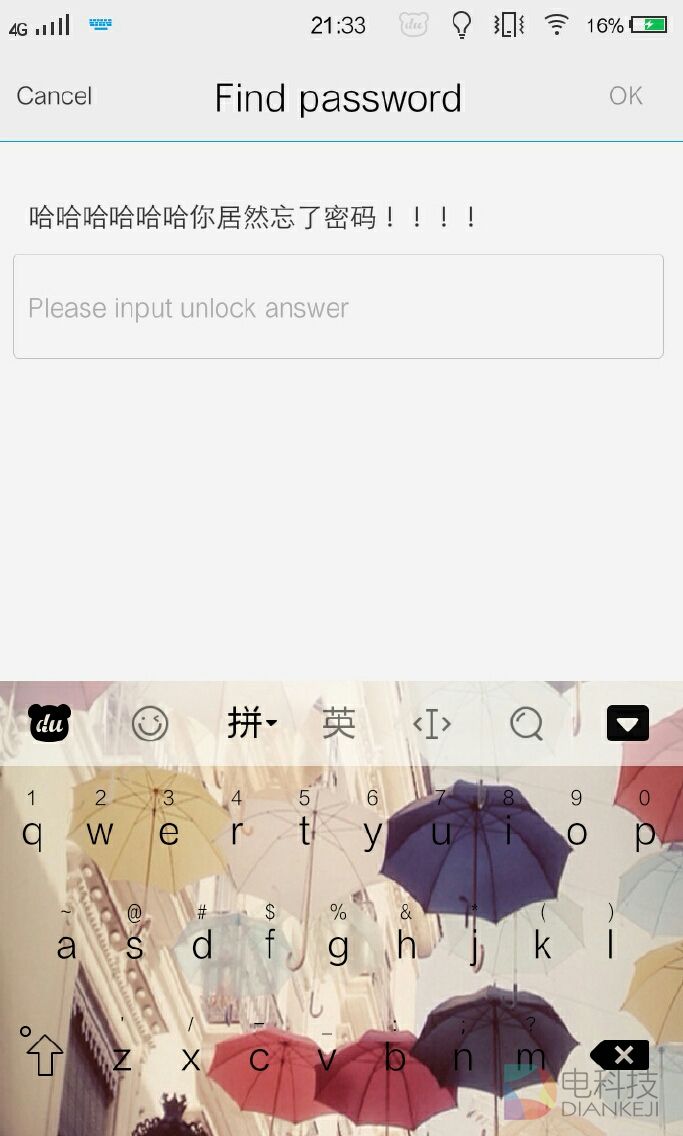Open the du keyboard settings menu
This screenshot has height=1136, width=683.
coord(49,723)
